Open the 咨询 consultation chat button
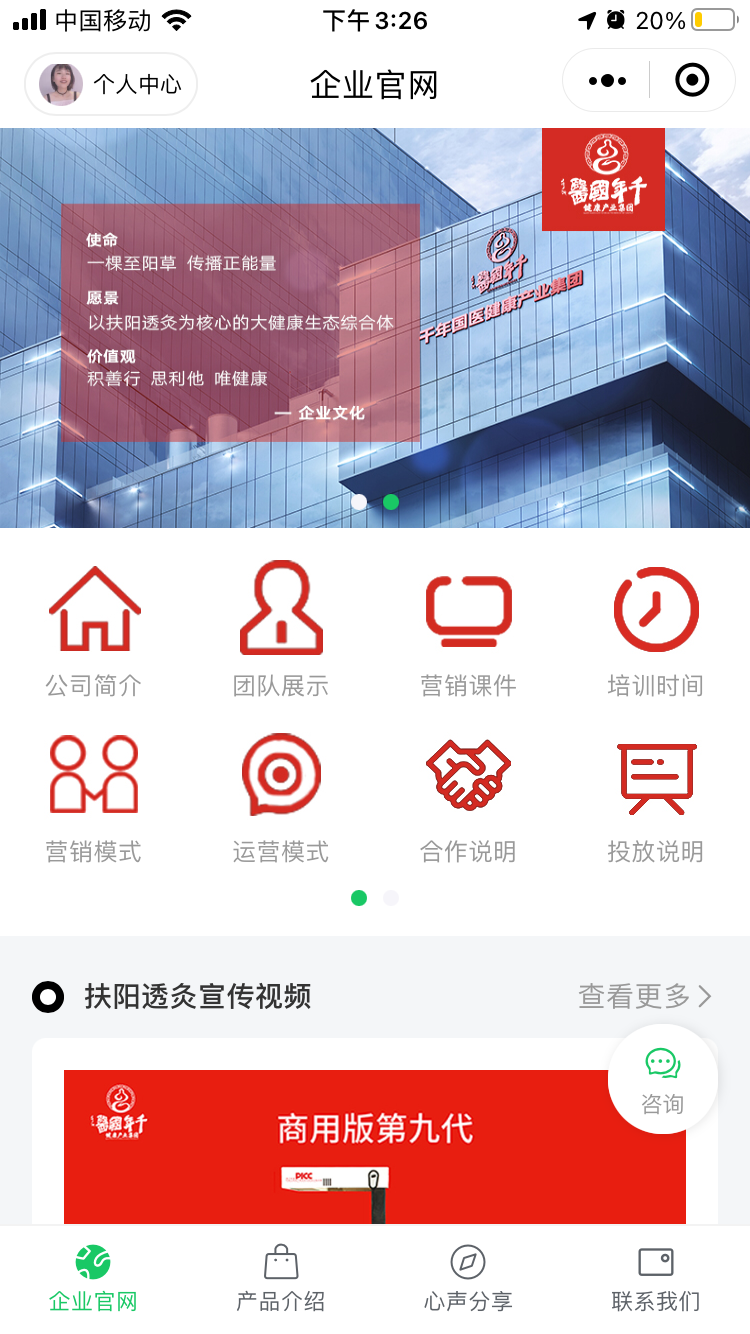750x1334 pixels. tap(663, 1079)
